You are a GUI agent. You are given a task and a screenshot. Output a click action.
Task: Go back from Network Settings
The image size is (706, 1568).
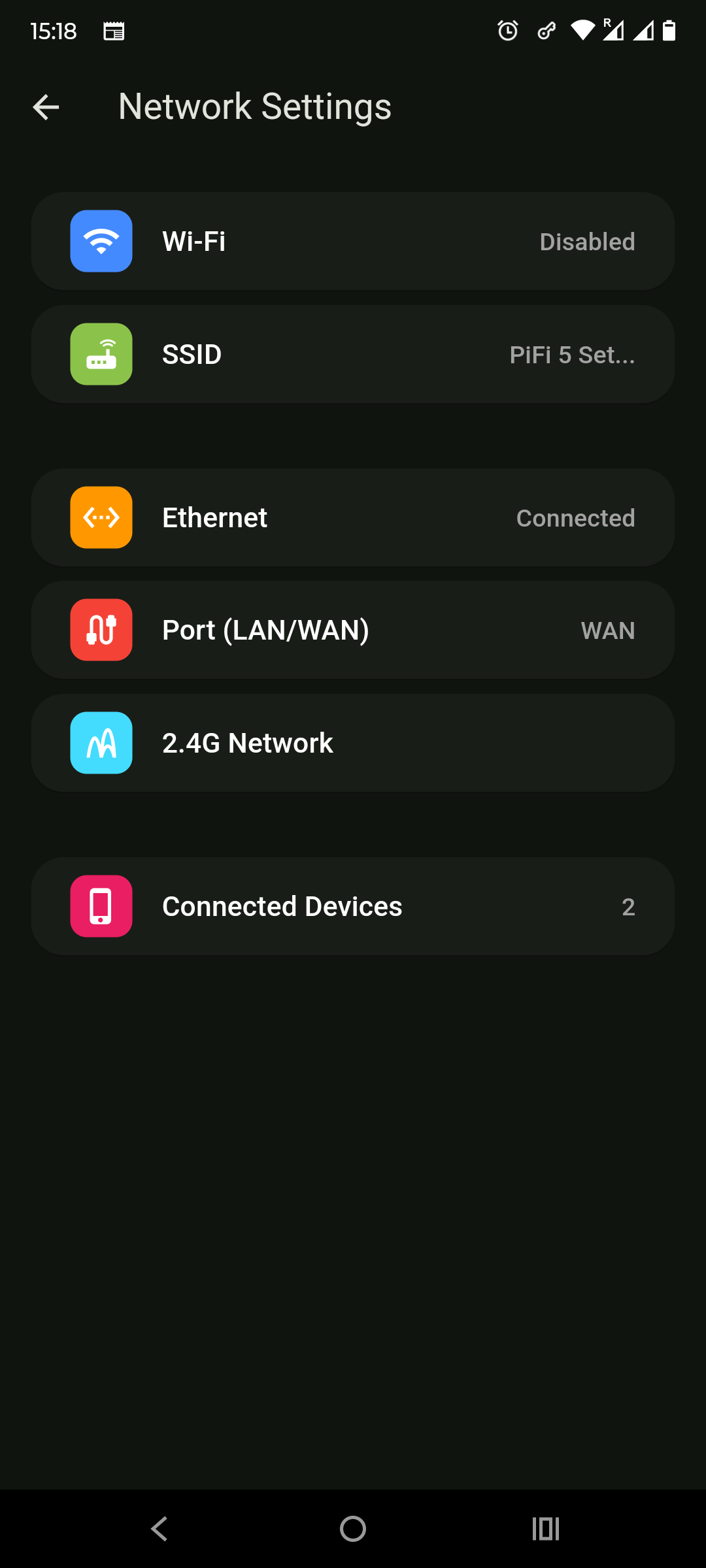(x=46, y=107)
